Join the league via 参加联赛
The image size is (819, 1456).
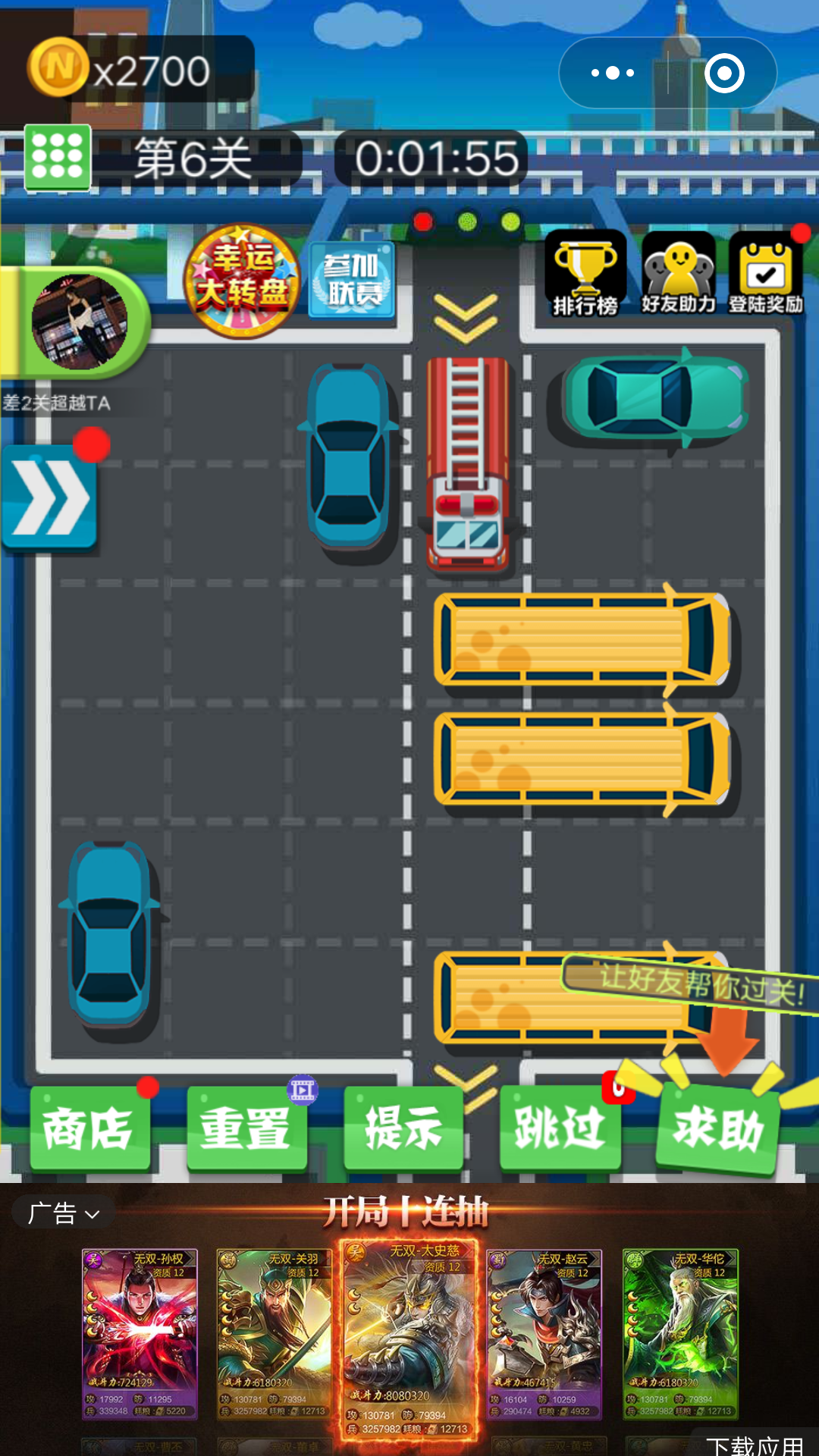point(353,280)
